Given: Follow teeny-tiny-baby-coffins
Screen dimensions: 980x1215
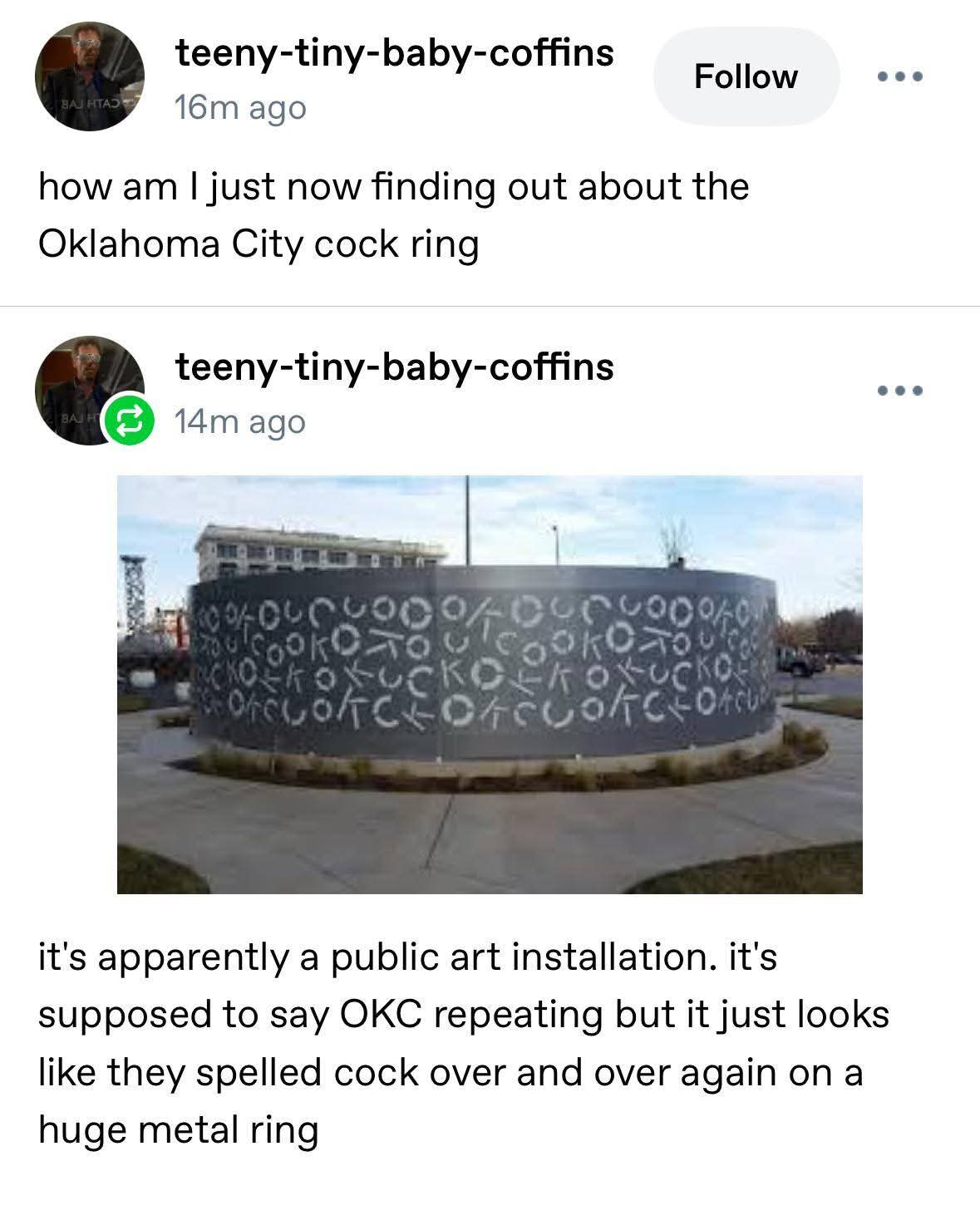Looking at the screenshot, I should (746, 76).
